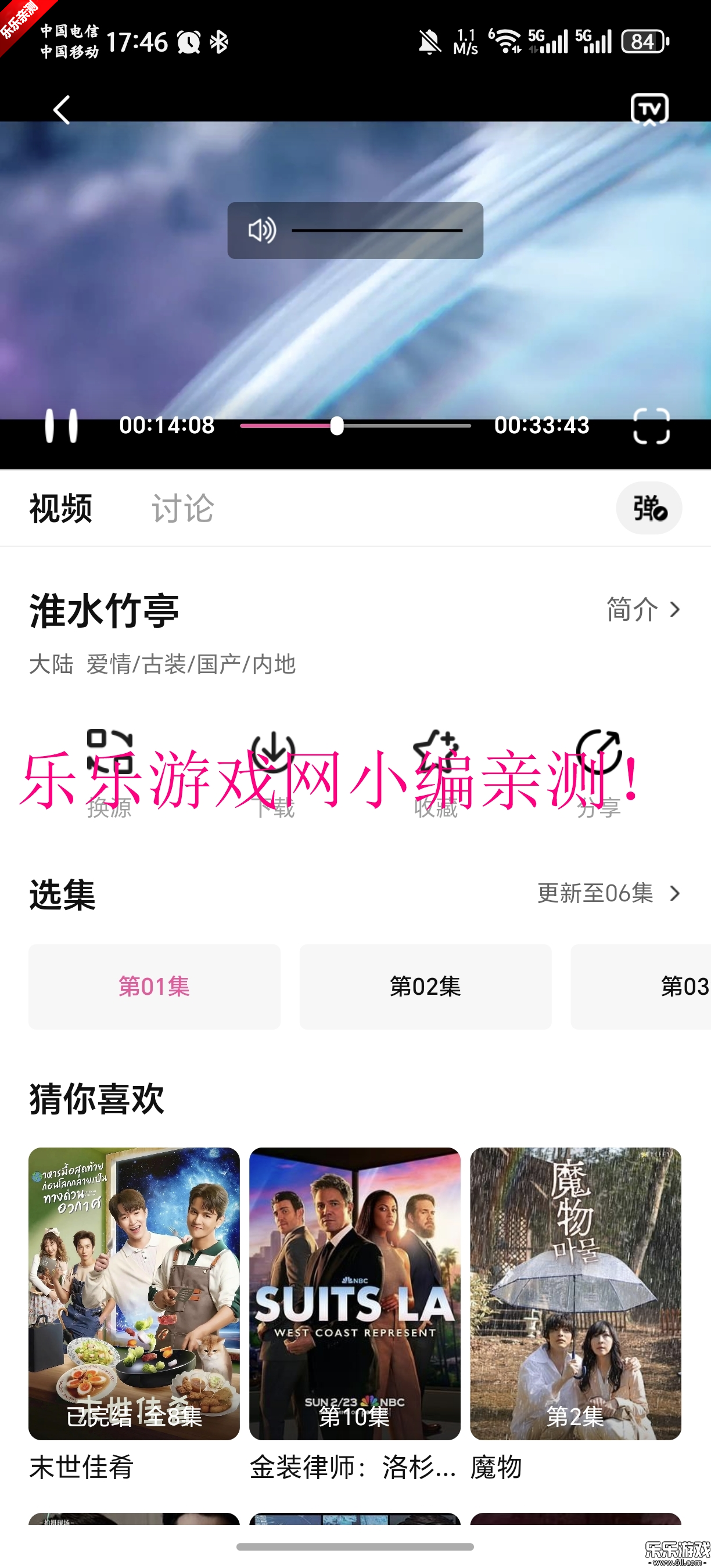Enter fullscreen video mode
Viewport: 711px width, 1568px height.
coord(651,426)
